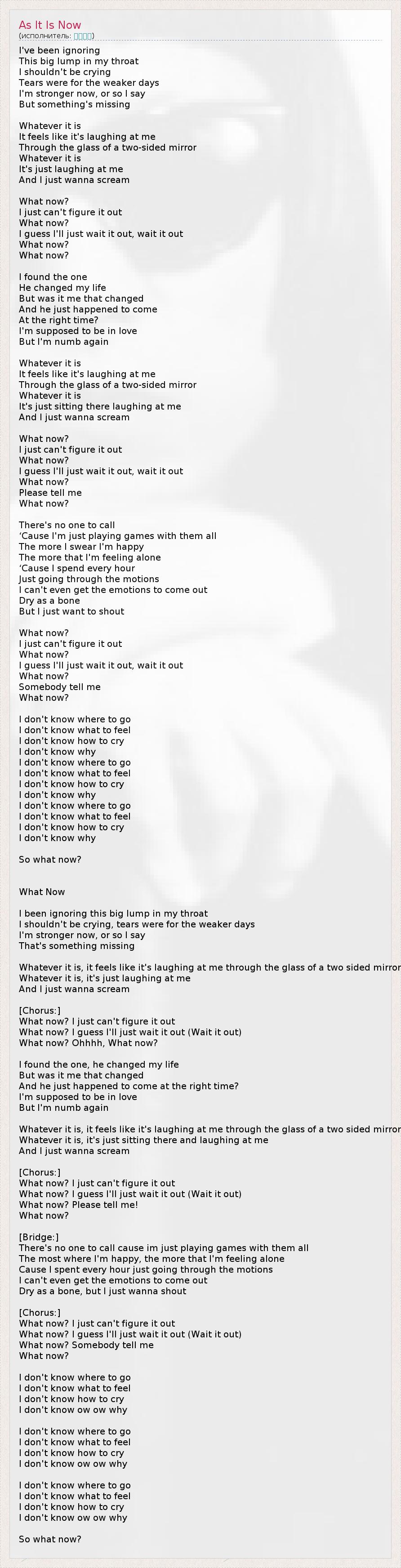This screenshot has width=401, height=1568.
Task: Open the artist link after исполнитель
Action: click(x=82, y=36)
